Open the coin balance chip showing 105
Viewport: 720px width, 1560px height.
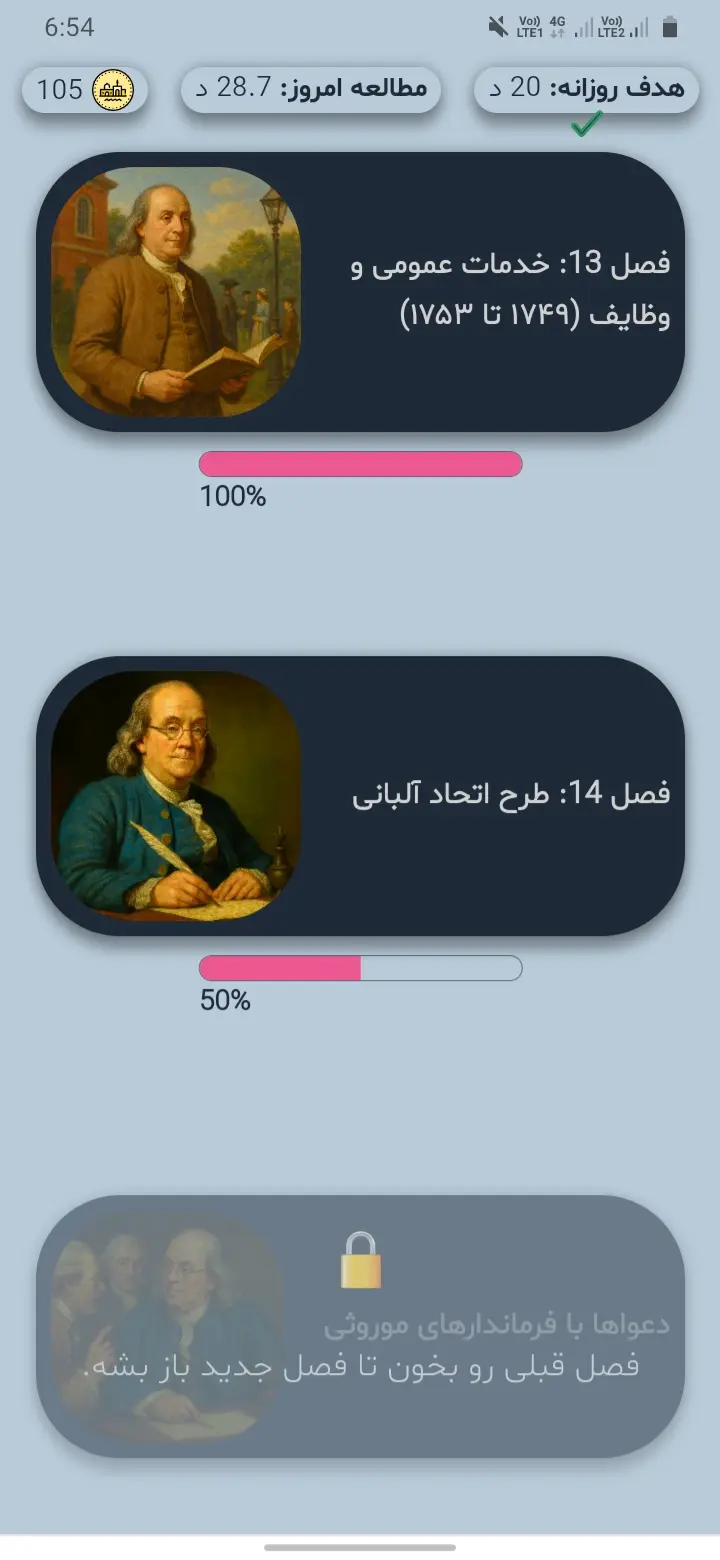[85, 90]
